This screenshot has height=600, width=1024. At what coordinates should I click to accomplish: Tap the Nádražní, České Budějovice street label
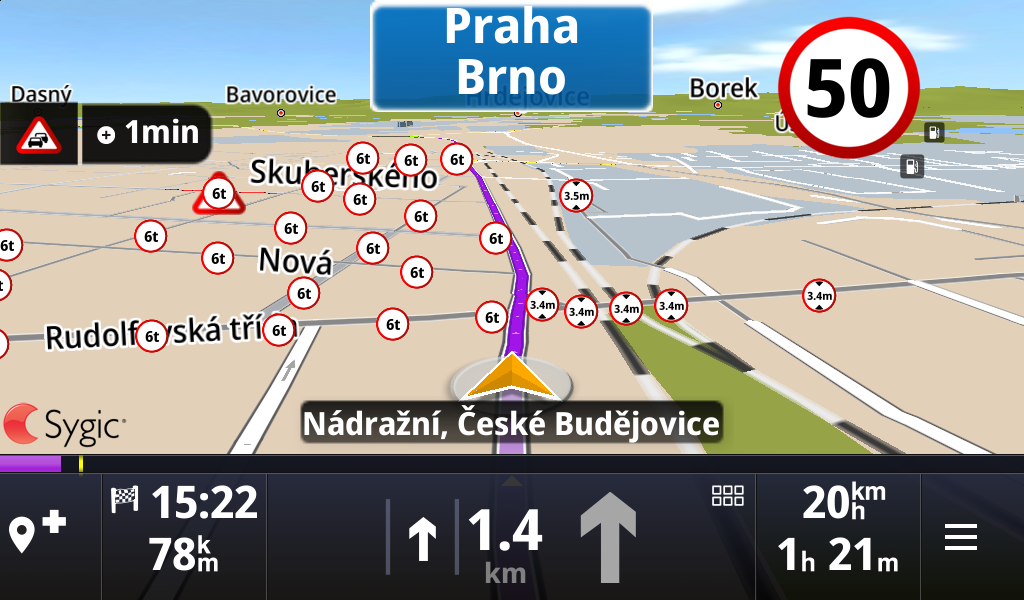511,424
